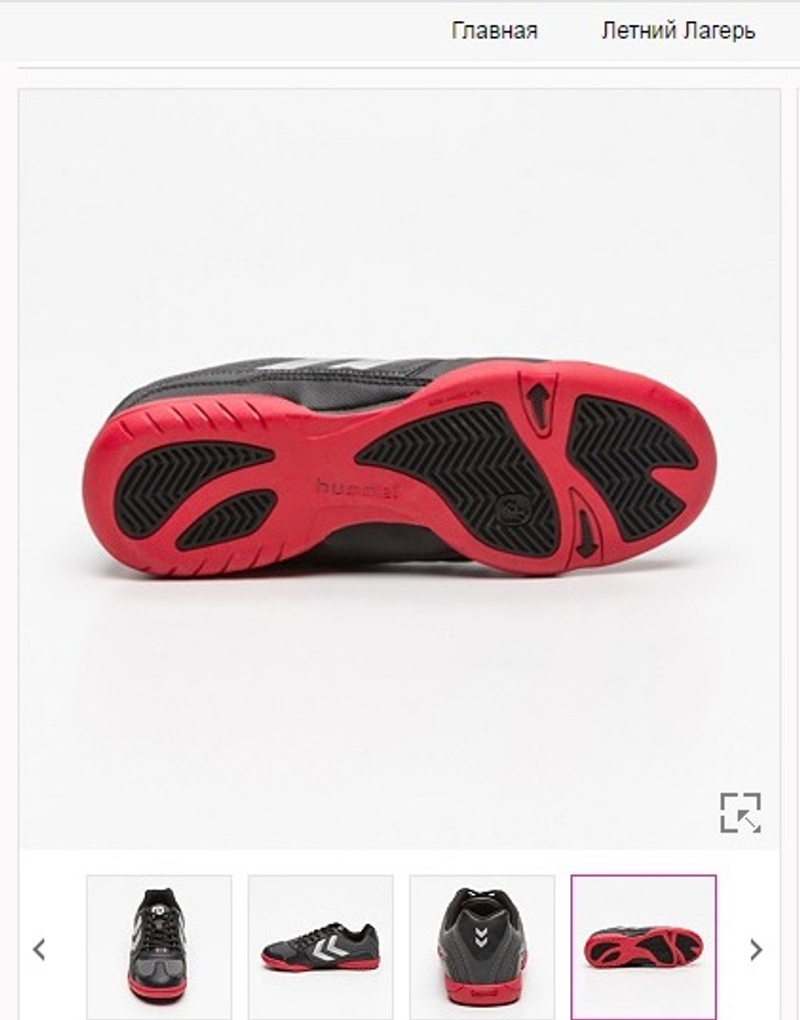The image size is (800, 1020).
Task: Go to the Летний Лагерь page
Action: [x=678, y=31]
